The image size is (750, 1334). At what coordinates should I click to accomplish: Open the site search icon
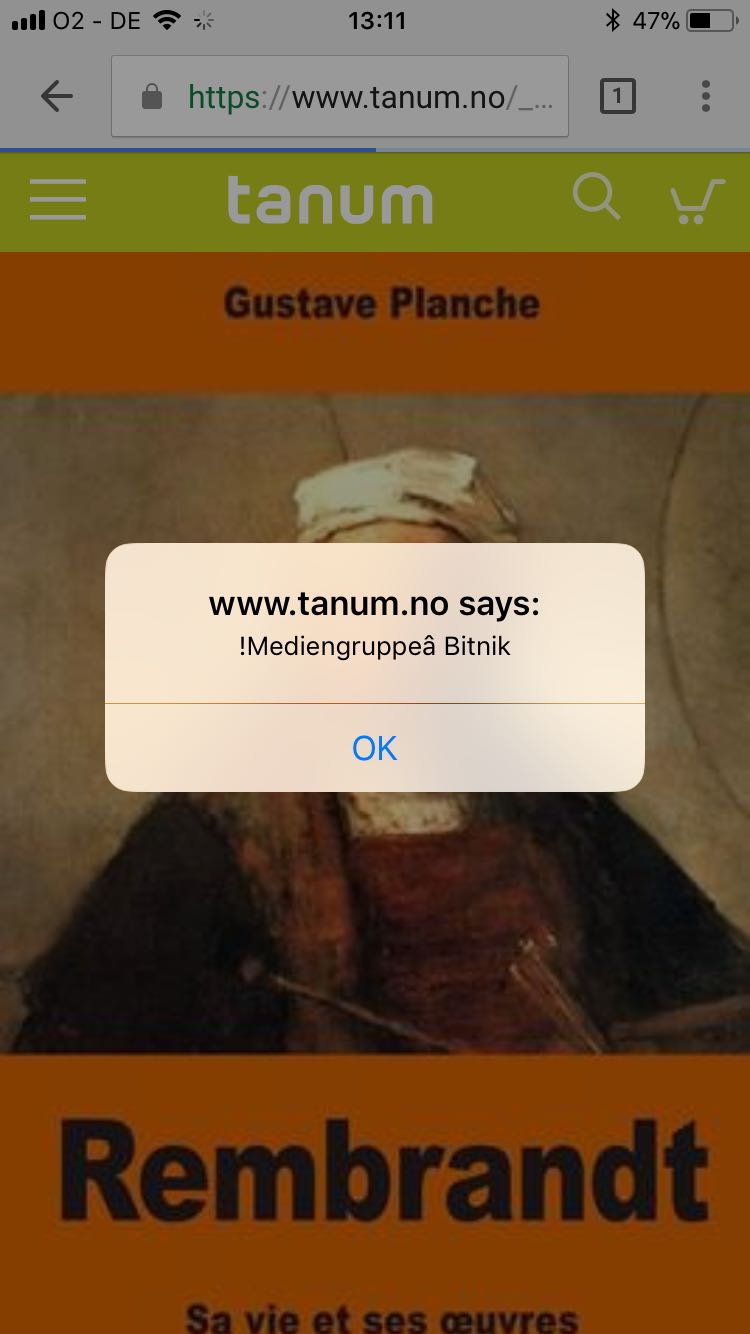click(596, 197)
